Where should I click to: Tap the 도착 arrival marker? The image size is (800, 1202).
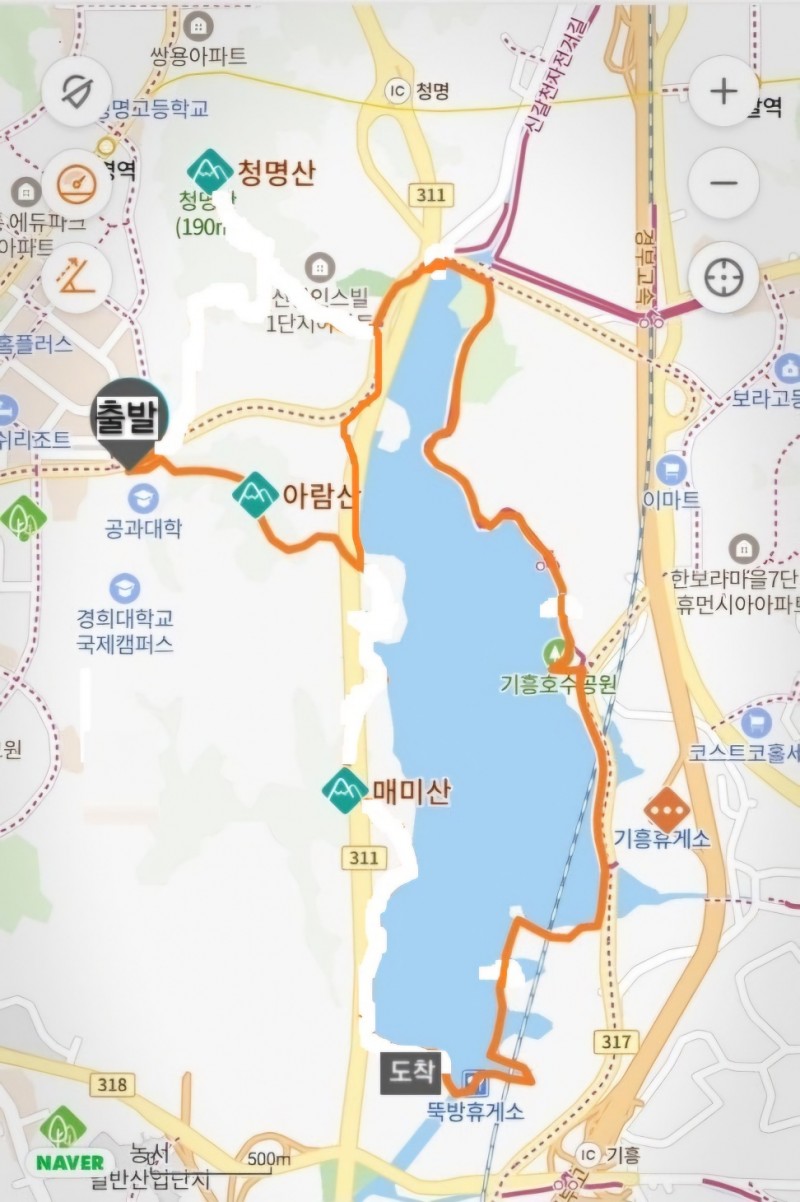coord(411,1073)
